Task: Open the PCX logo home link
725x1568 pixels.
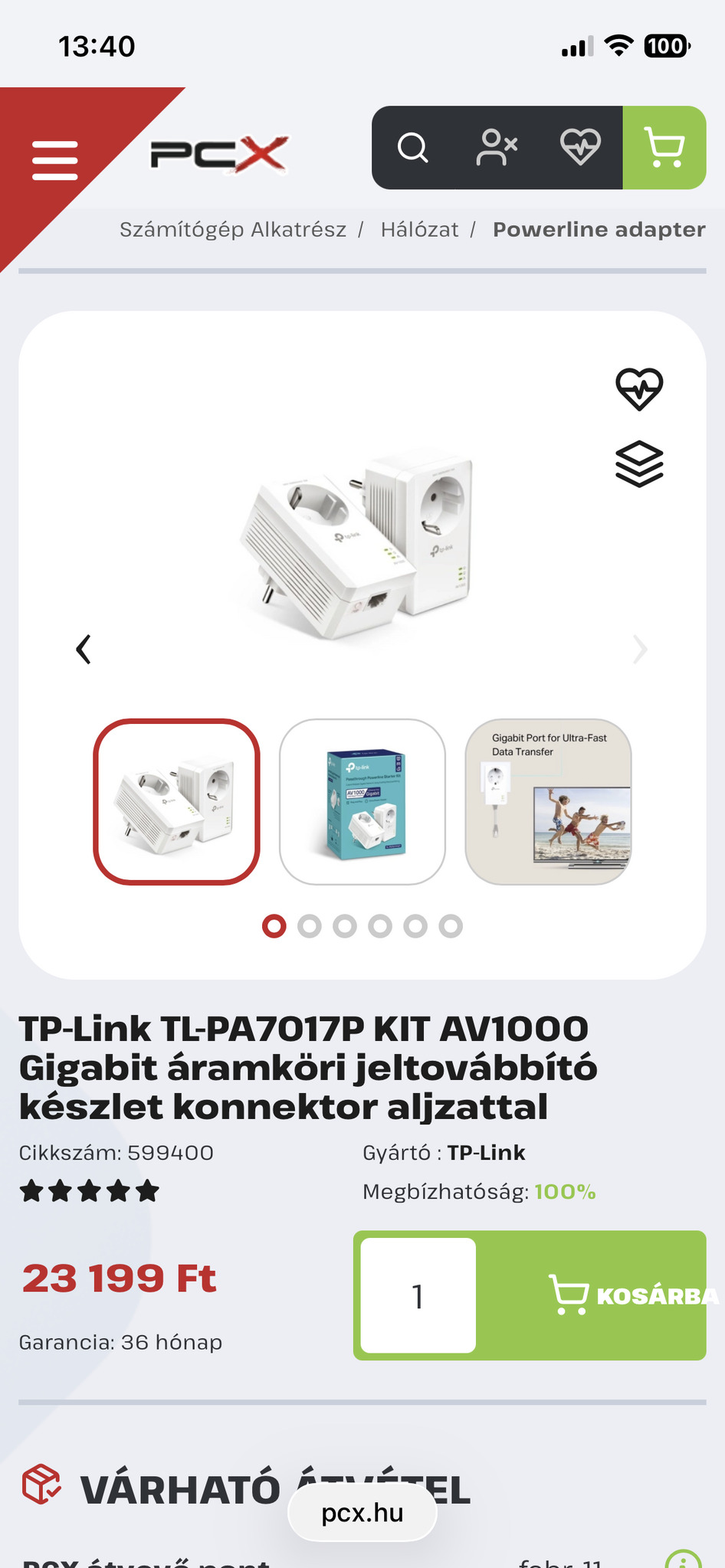Action: point(219,154)
